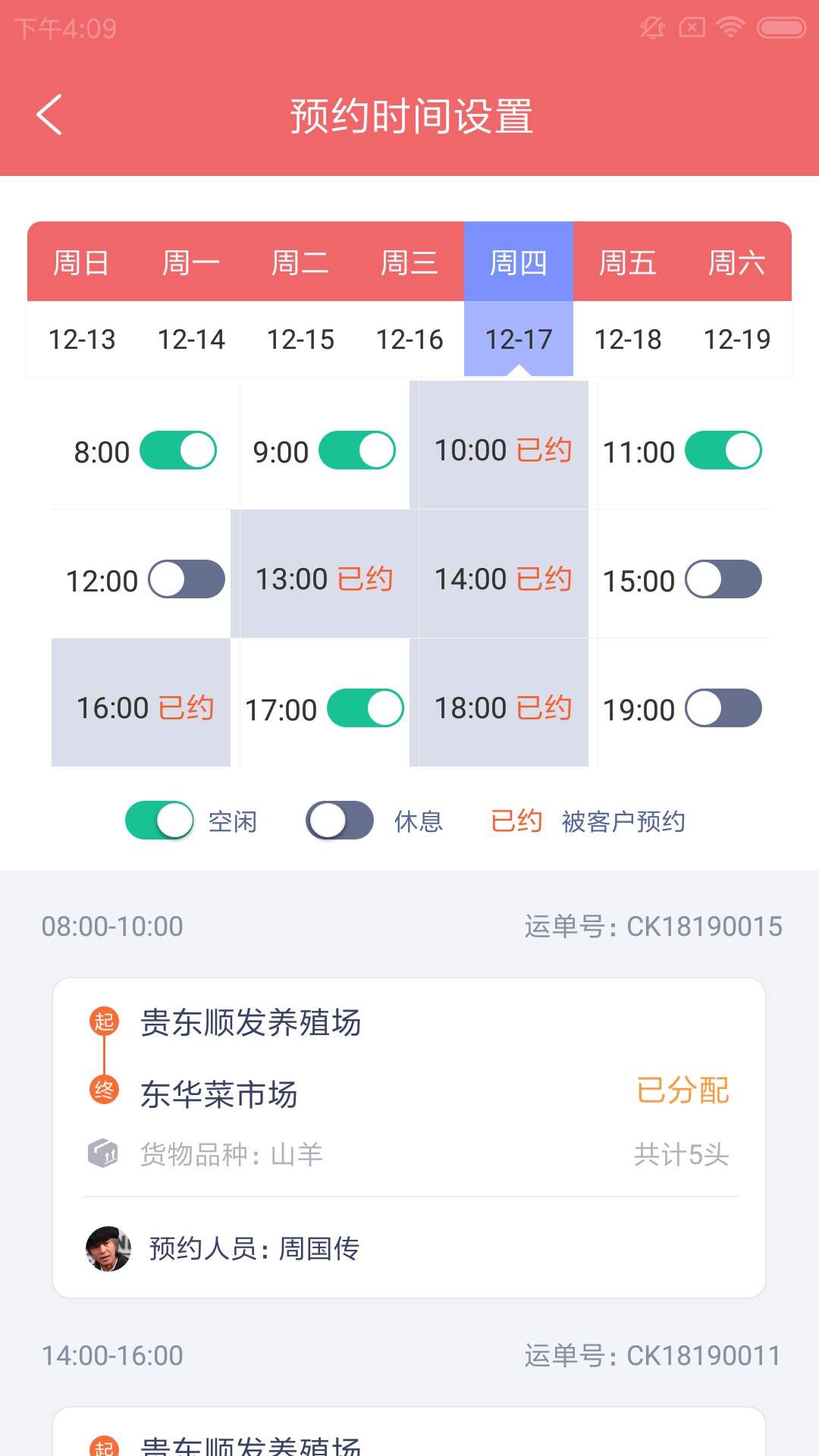Turn off the 8:00 availability toggle
The image size is (819, 1456).
coord(179,450)
